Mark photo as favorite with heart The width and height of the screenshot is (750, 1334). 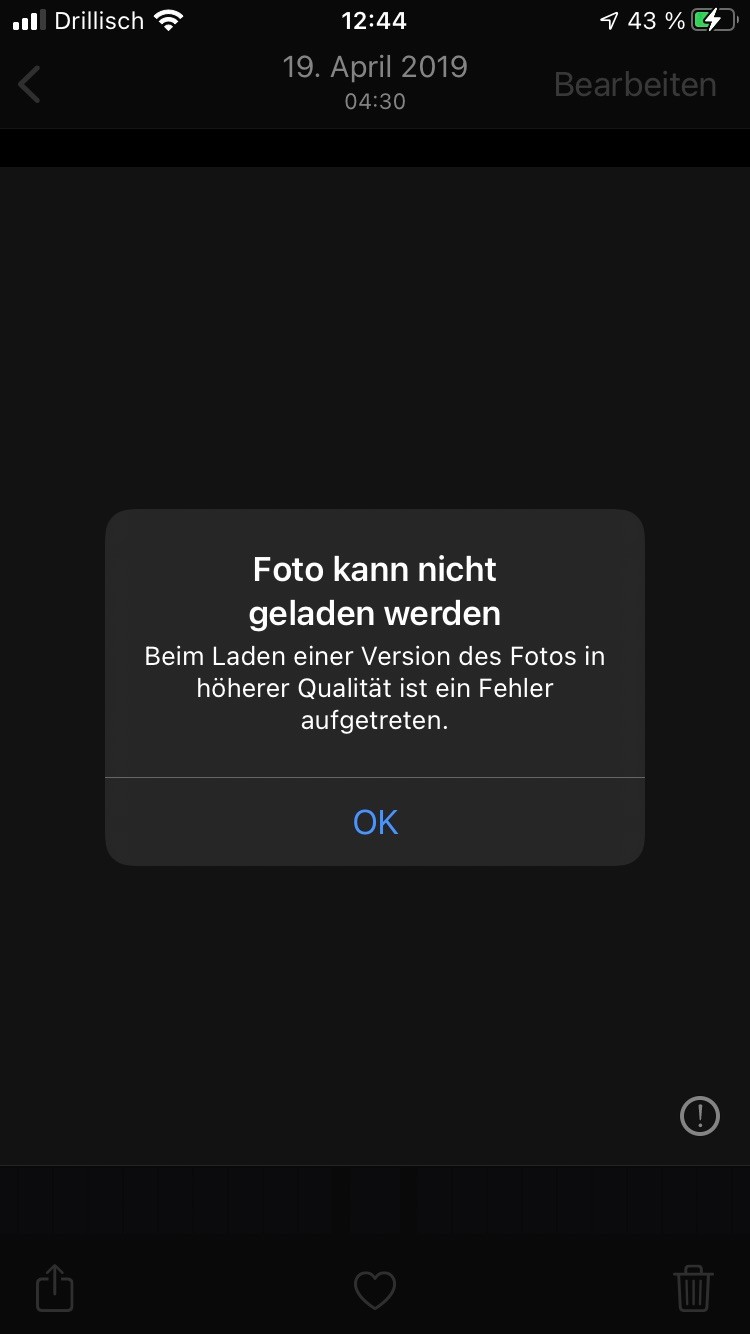375,1290
